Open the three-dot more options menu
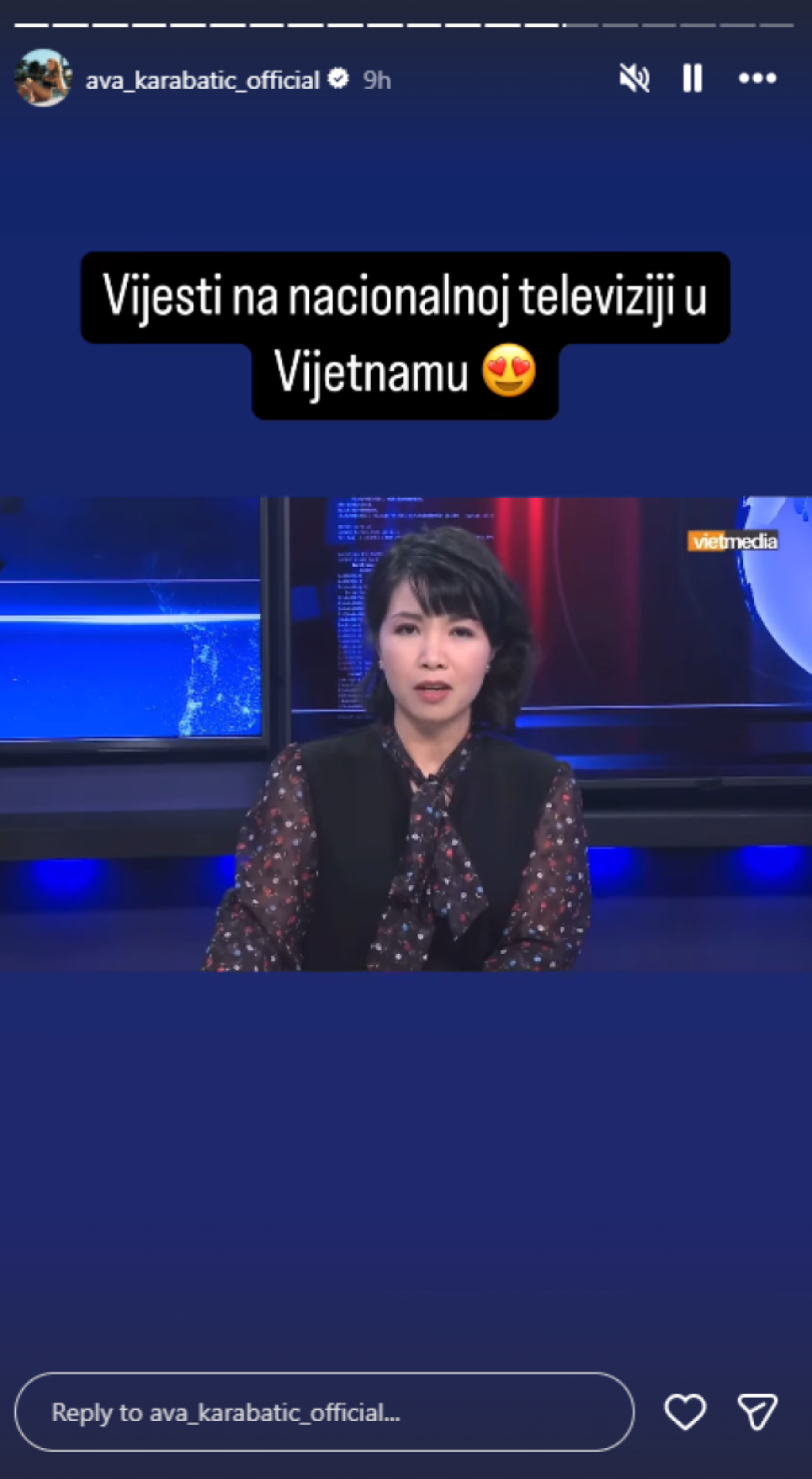The image size is (812, 1479). click(756, 79)
